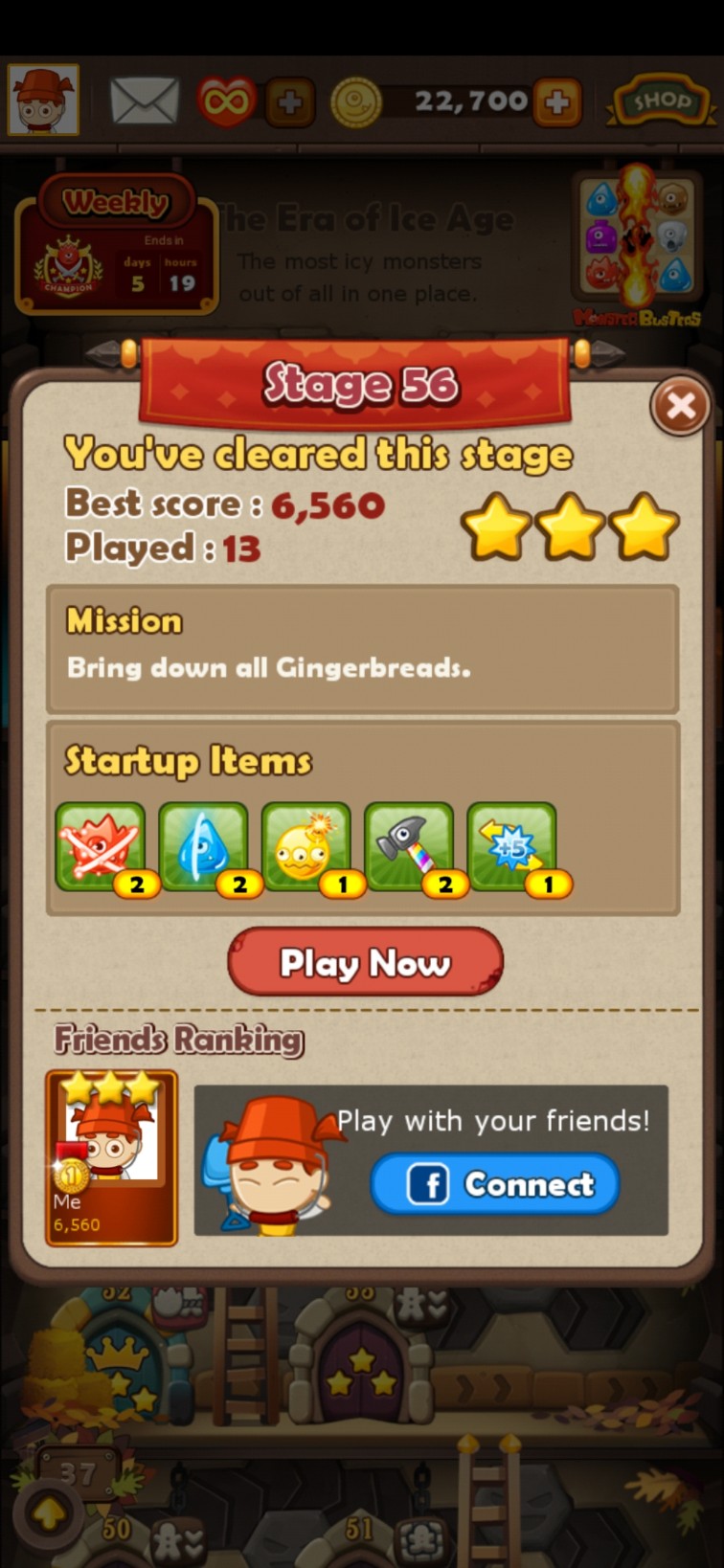Add more coins with the plus button
This screenshot has width=724, height=1568.
[556, 101]
